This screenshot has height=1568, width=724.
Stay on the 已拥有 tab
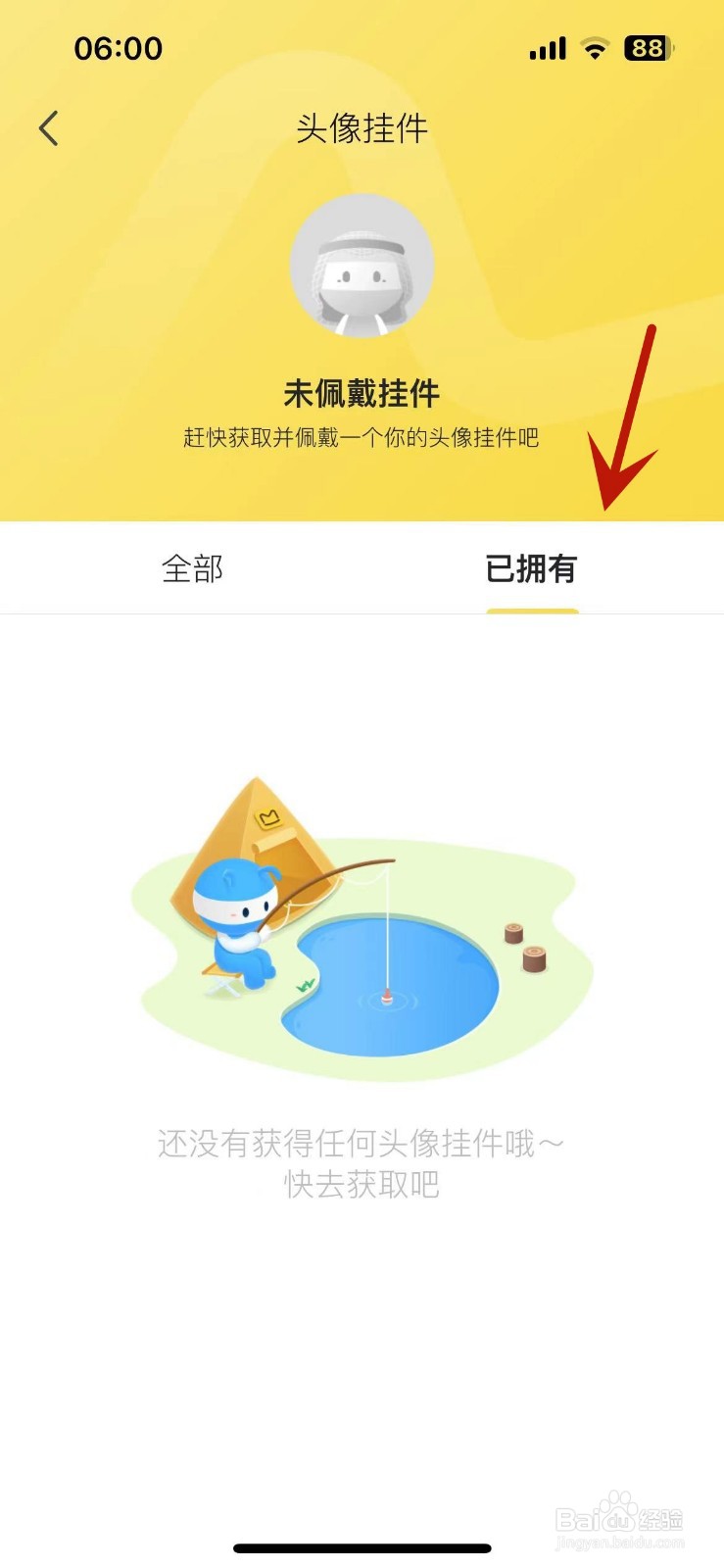(x=532, y=568)
